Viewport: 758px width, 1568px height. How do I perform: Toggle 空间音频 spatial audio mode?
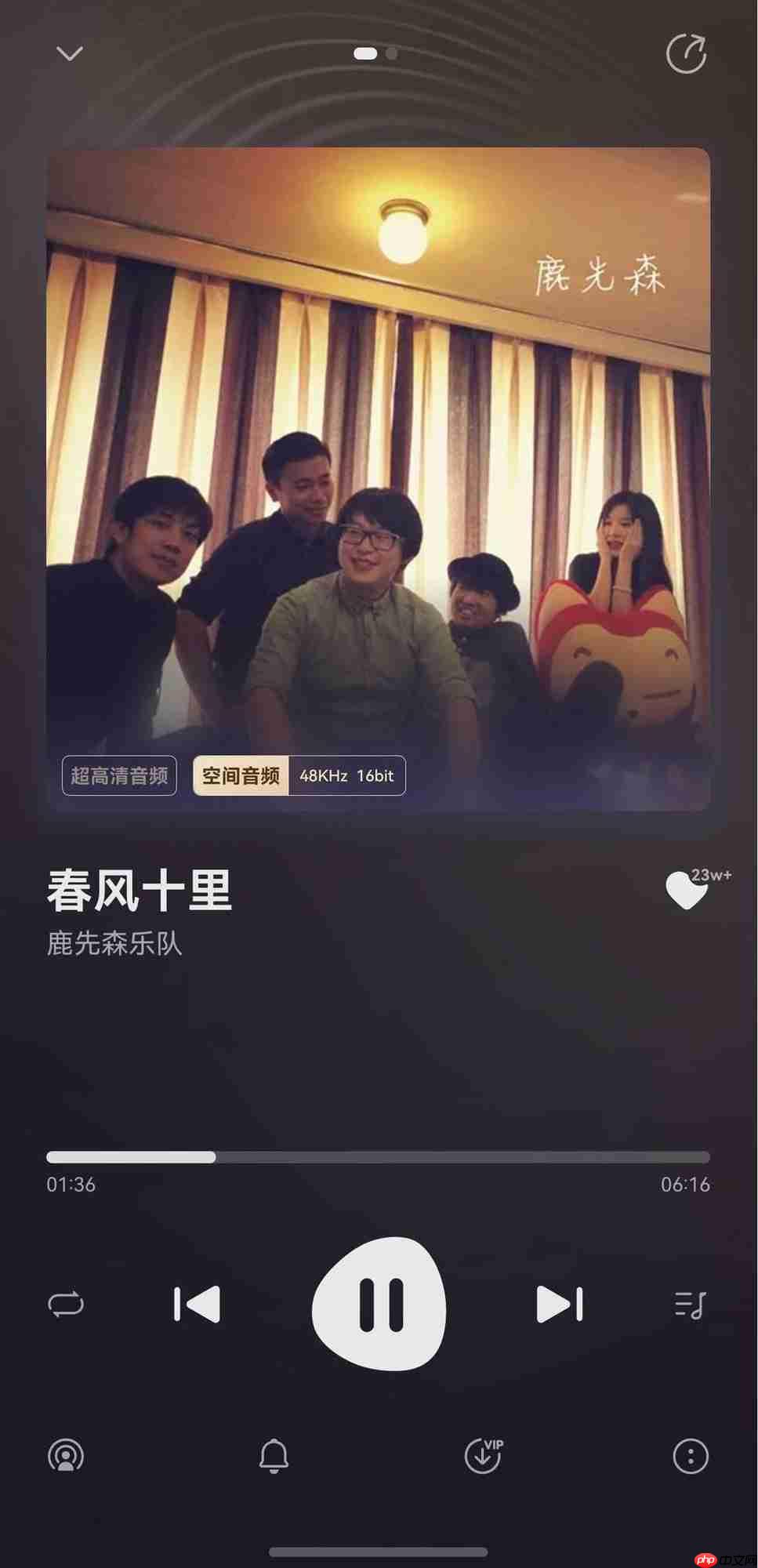coord(241,775)
